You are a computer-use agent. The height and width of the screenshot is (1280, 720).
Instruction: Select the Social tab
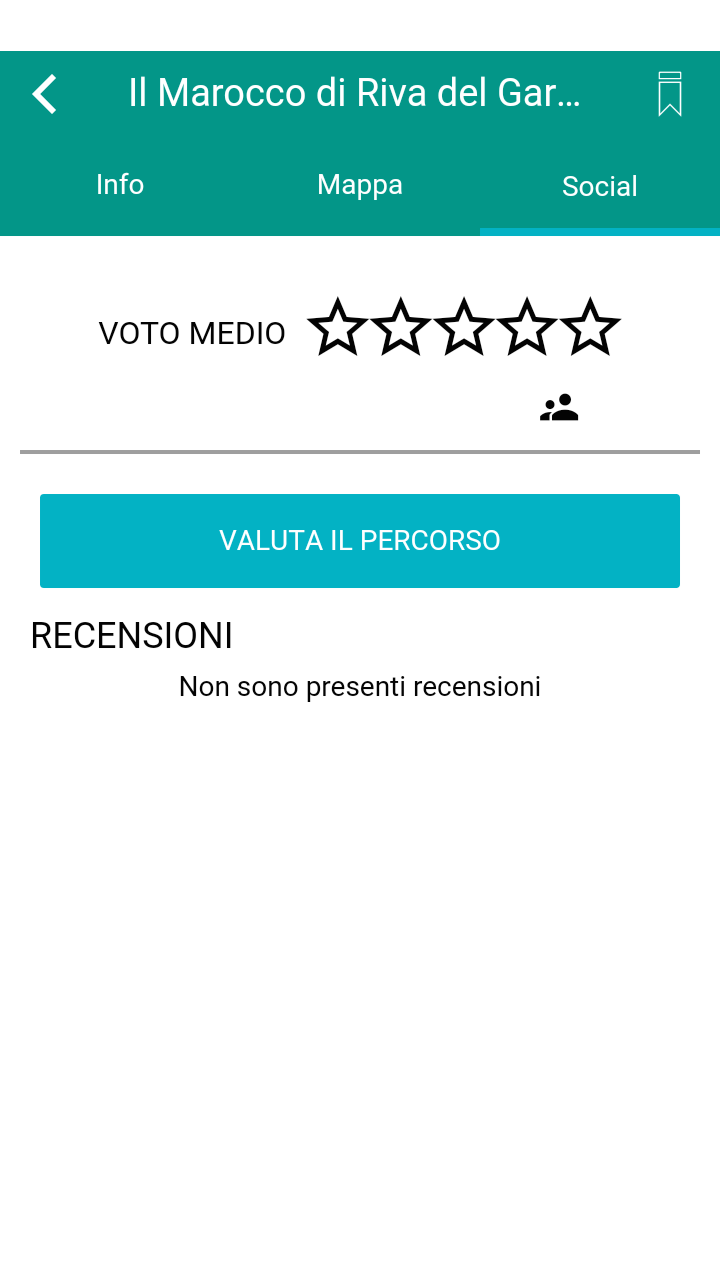600,187
